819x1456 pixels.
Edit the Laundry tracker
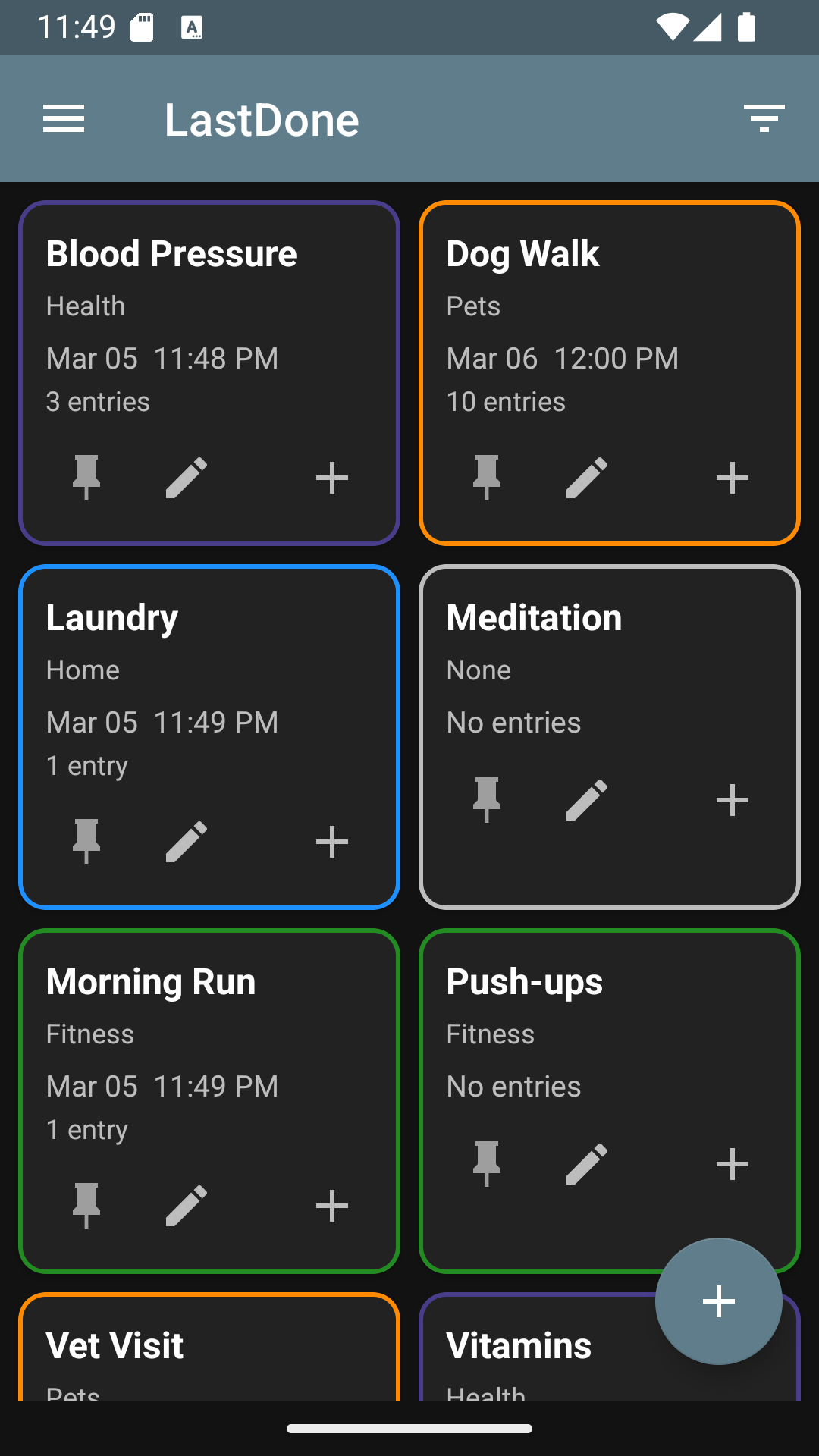pos(186,841)
